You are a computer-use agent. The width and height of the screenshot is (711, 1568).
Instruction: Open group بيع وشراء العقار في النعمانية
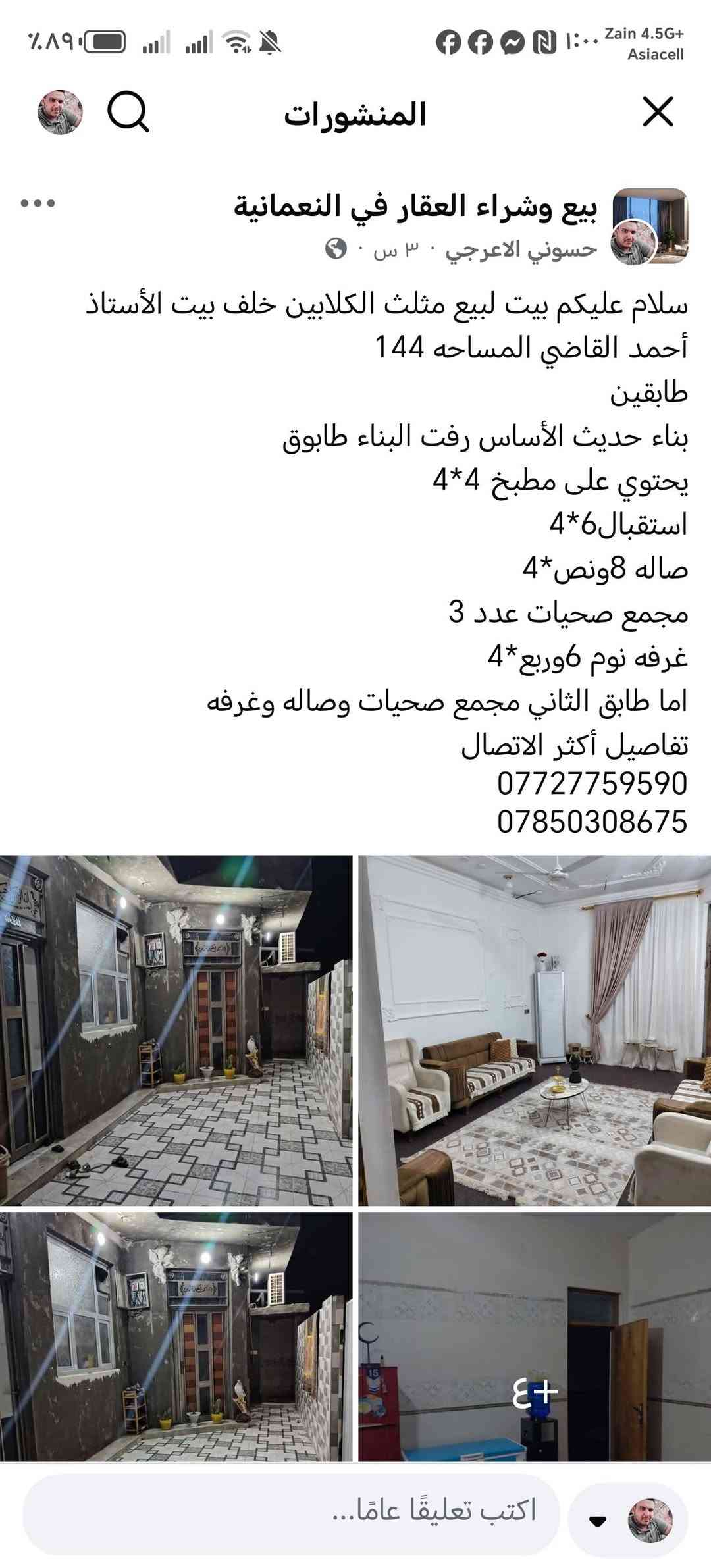coord(415,207)
